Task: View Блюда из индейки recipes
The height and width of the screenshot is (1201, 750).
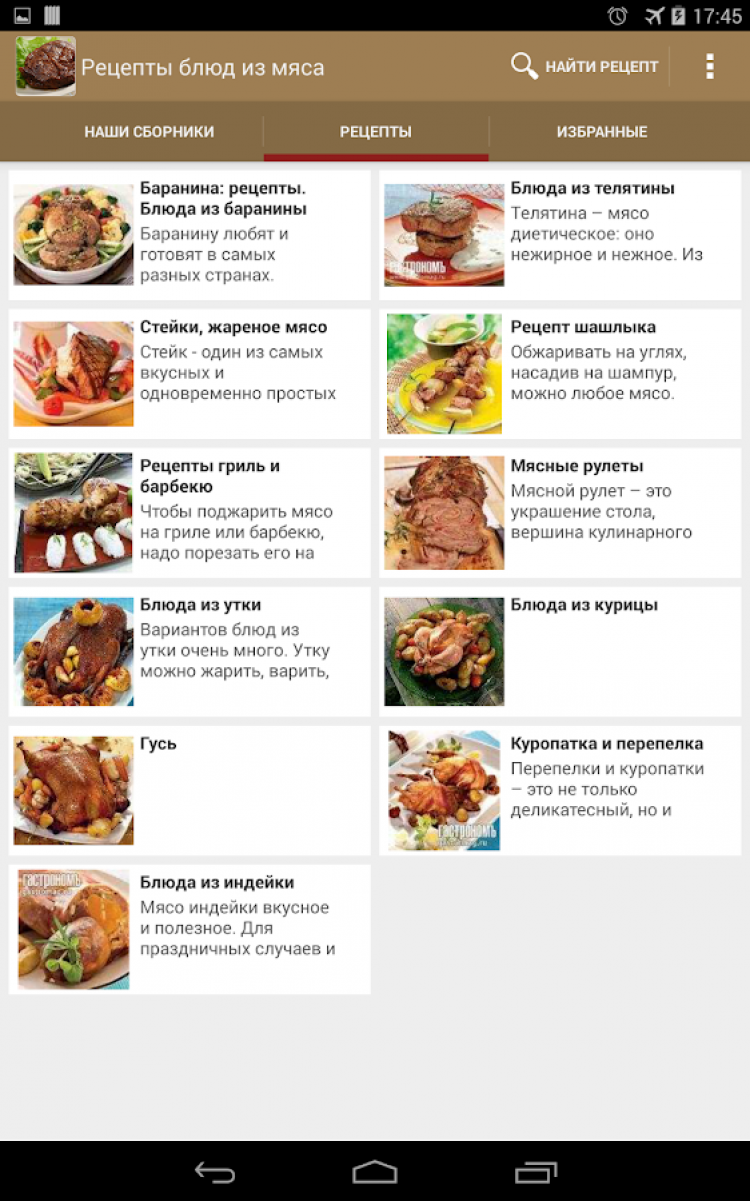Action: click(189, 930)
